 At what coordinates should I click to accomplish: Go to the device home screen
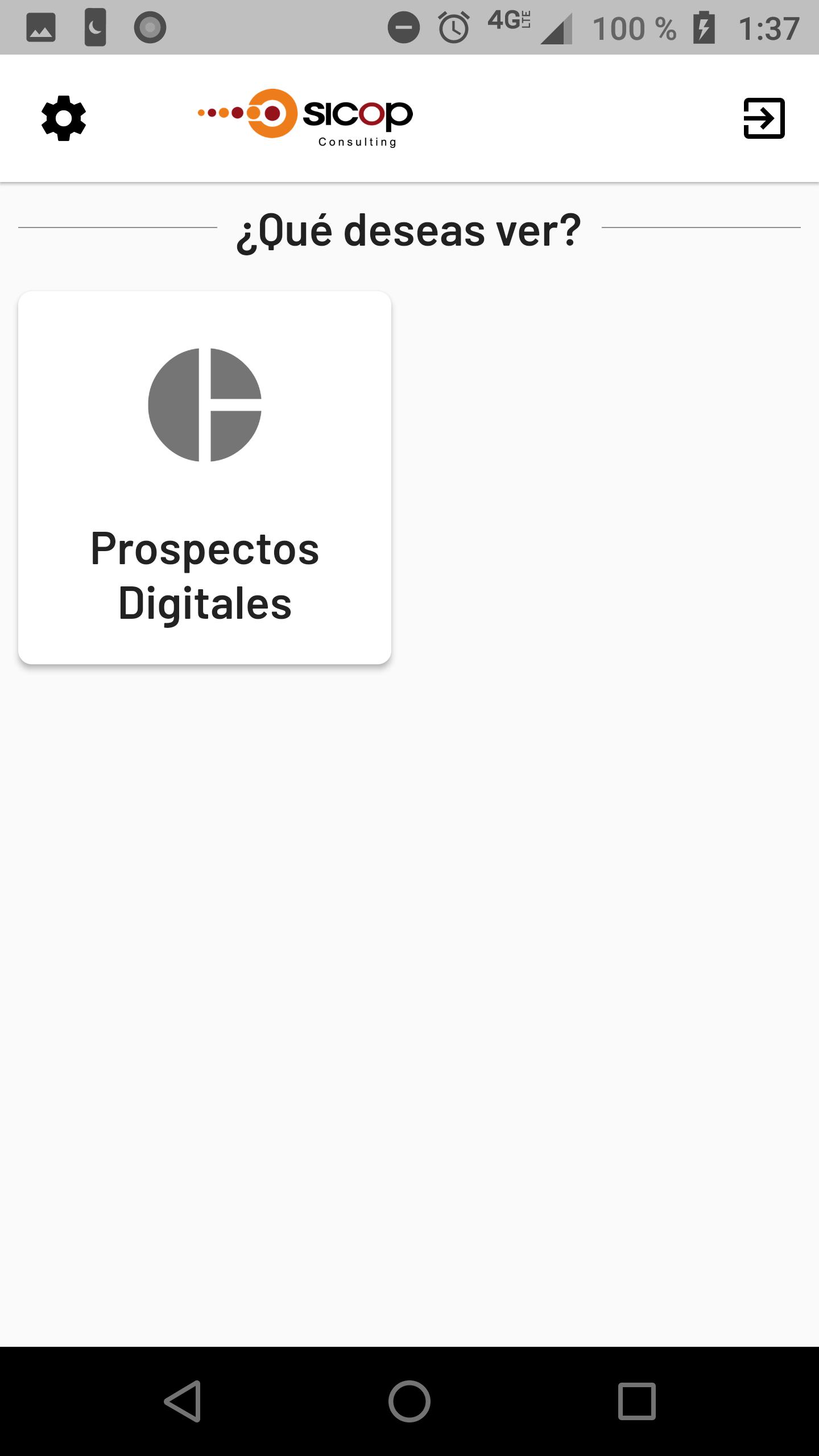point(409,1401)
